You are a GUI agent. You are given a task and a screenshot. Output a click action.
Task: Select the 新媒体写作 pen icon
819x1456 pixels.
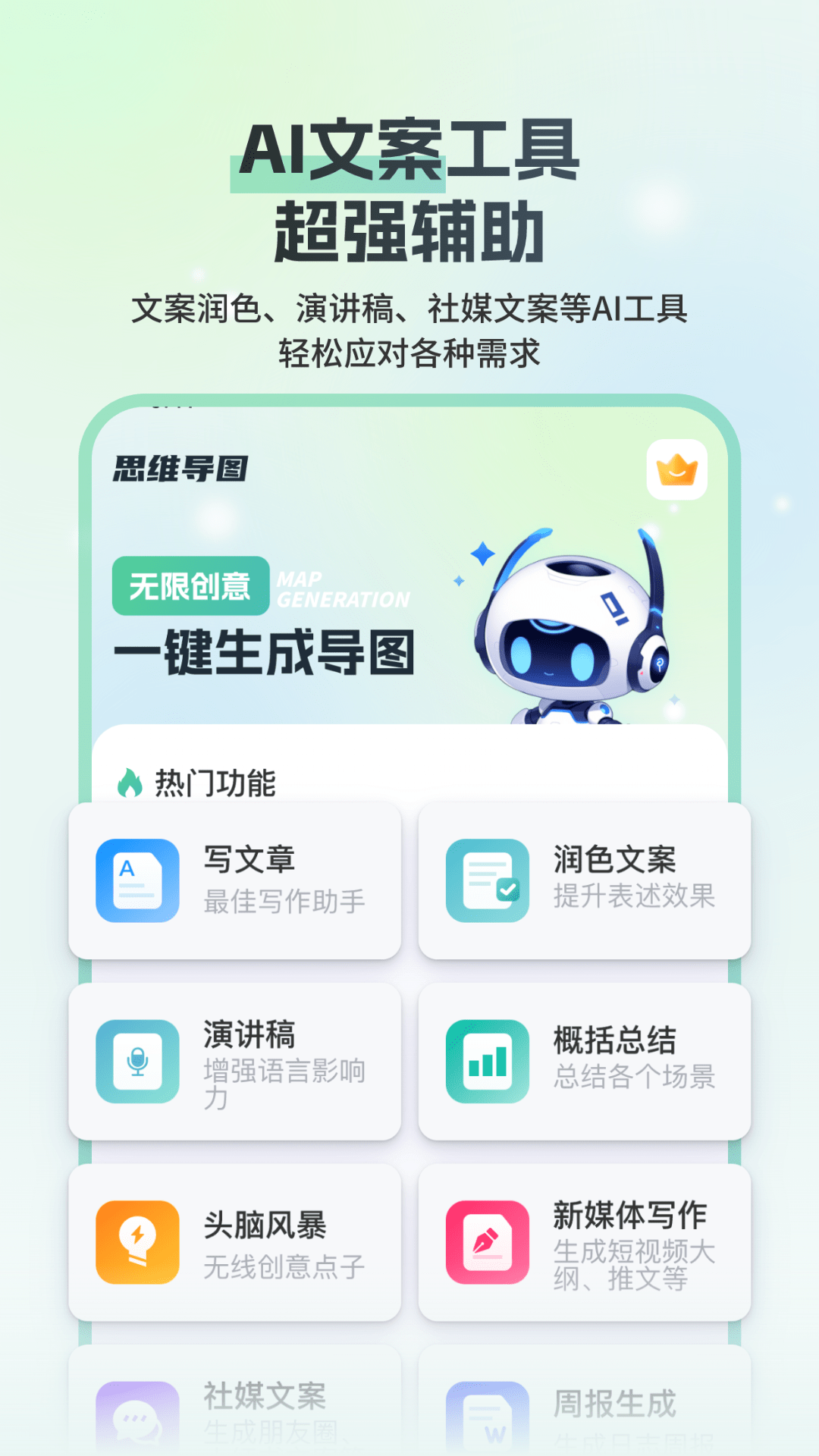click(488, 1241)
